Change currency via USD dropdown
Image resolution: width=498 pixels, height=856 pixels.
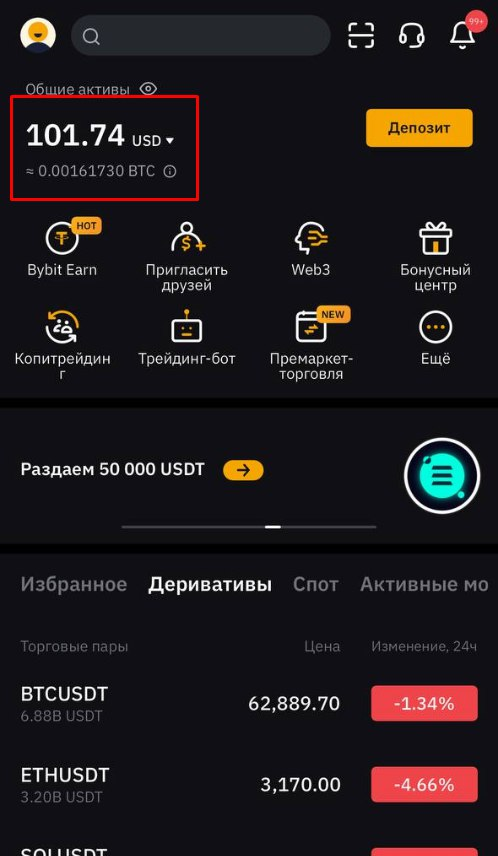click(153, 141)
